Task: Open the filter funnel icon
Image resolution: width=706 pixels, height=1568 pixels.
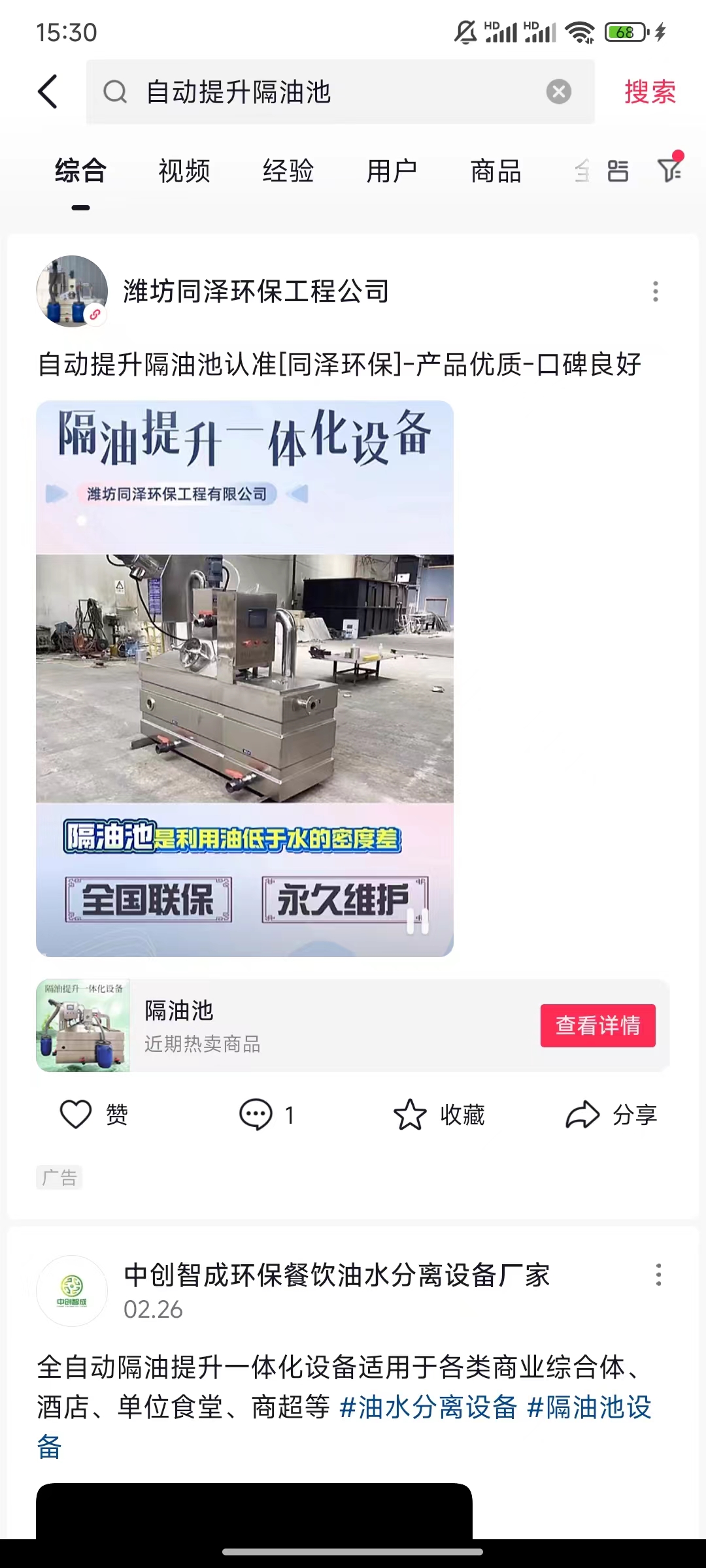Action: point(670,169)
